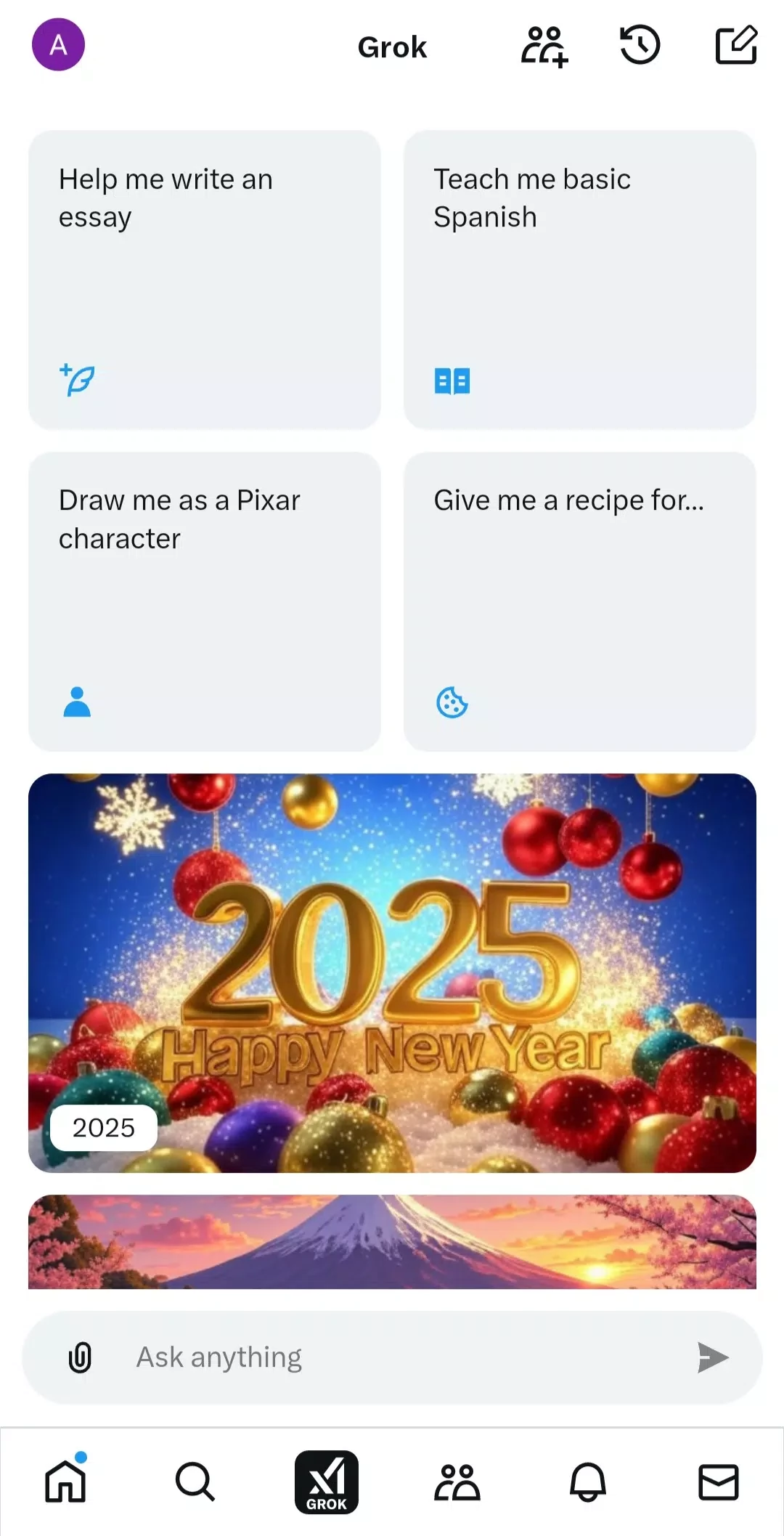Pick the "Give me a recipe for..." card

(579, 601)
